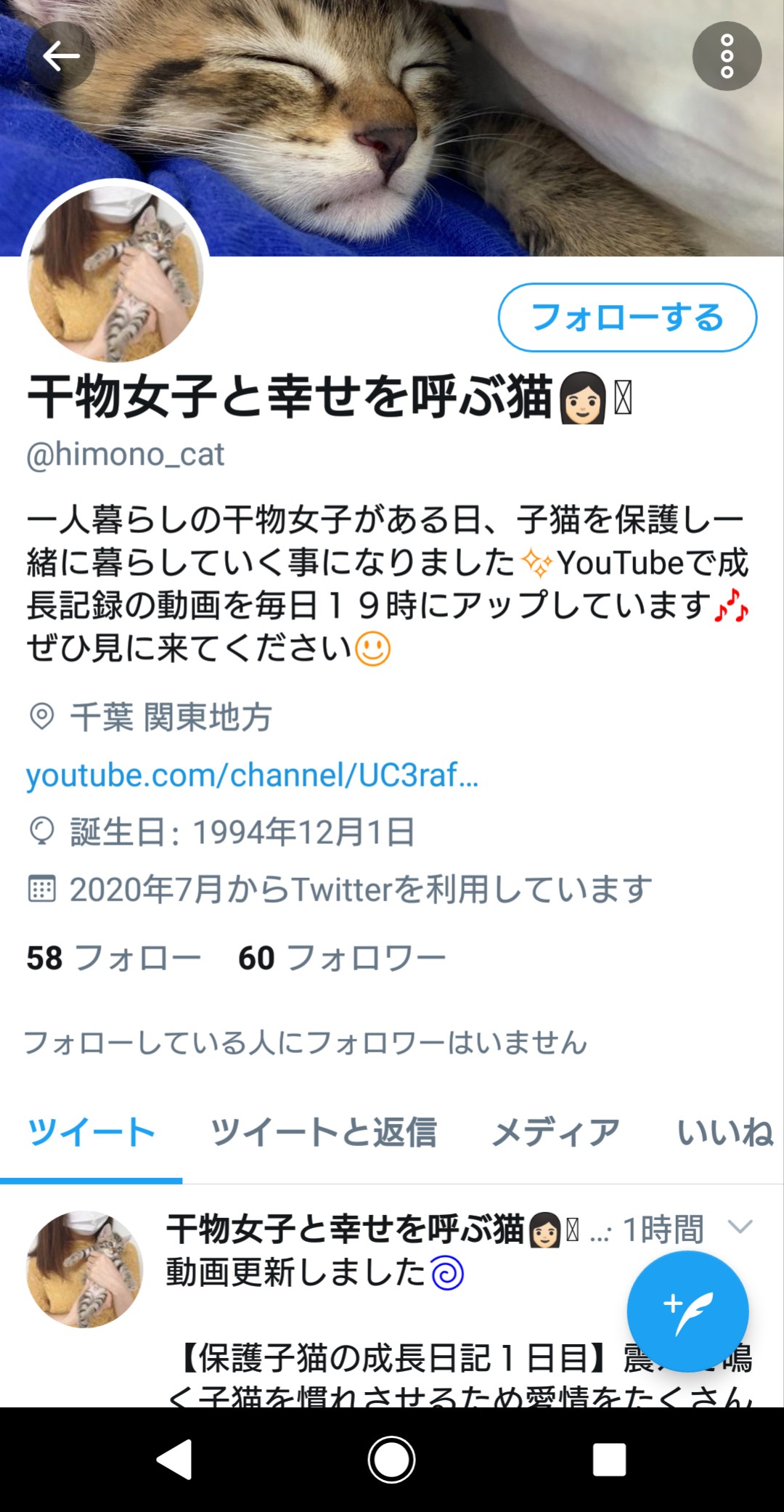
Task: Expand the tweet options chevron
Action: point(740,1227)
